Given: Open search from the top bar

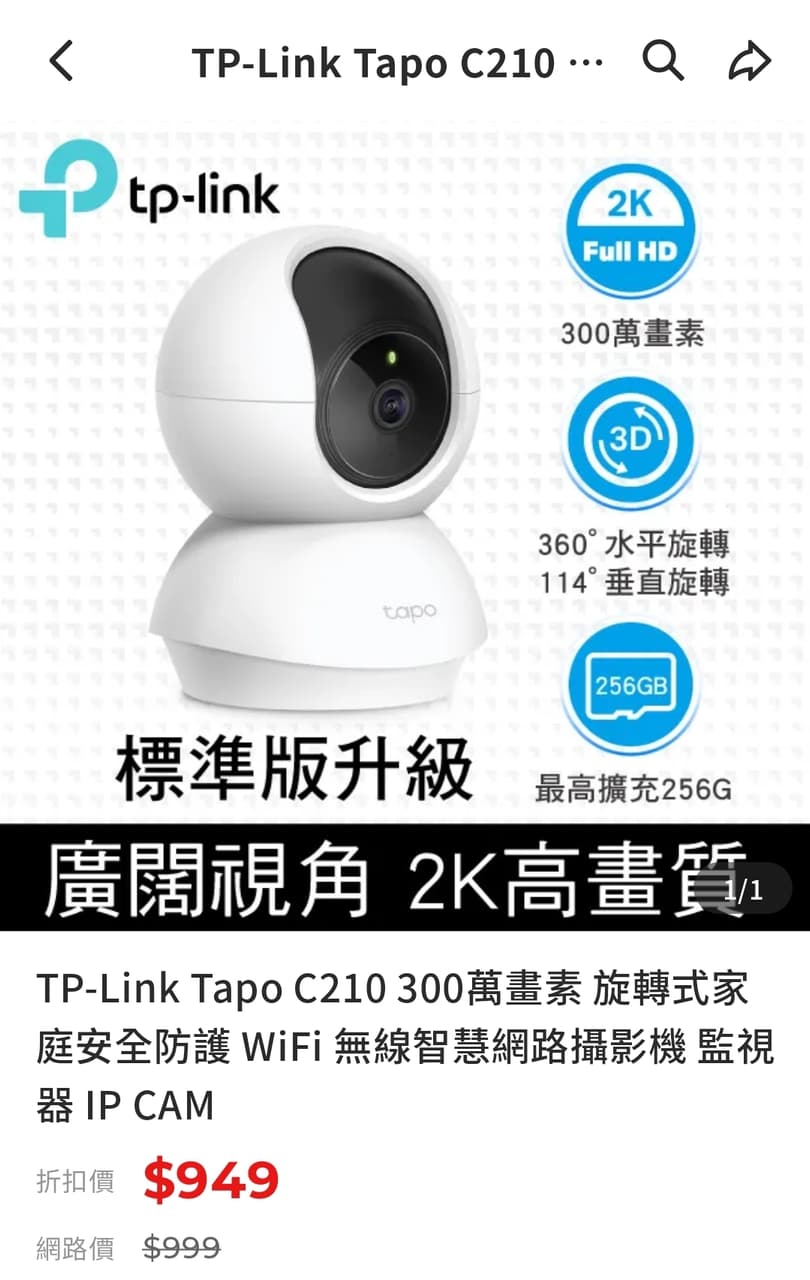Looking at the screenshot, I should click(662, 62).
